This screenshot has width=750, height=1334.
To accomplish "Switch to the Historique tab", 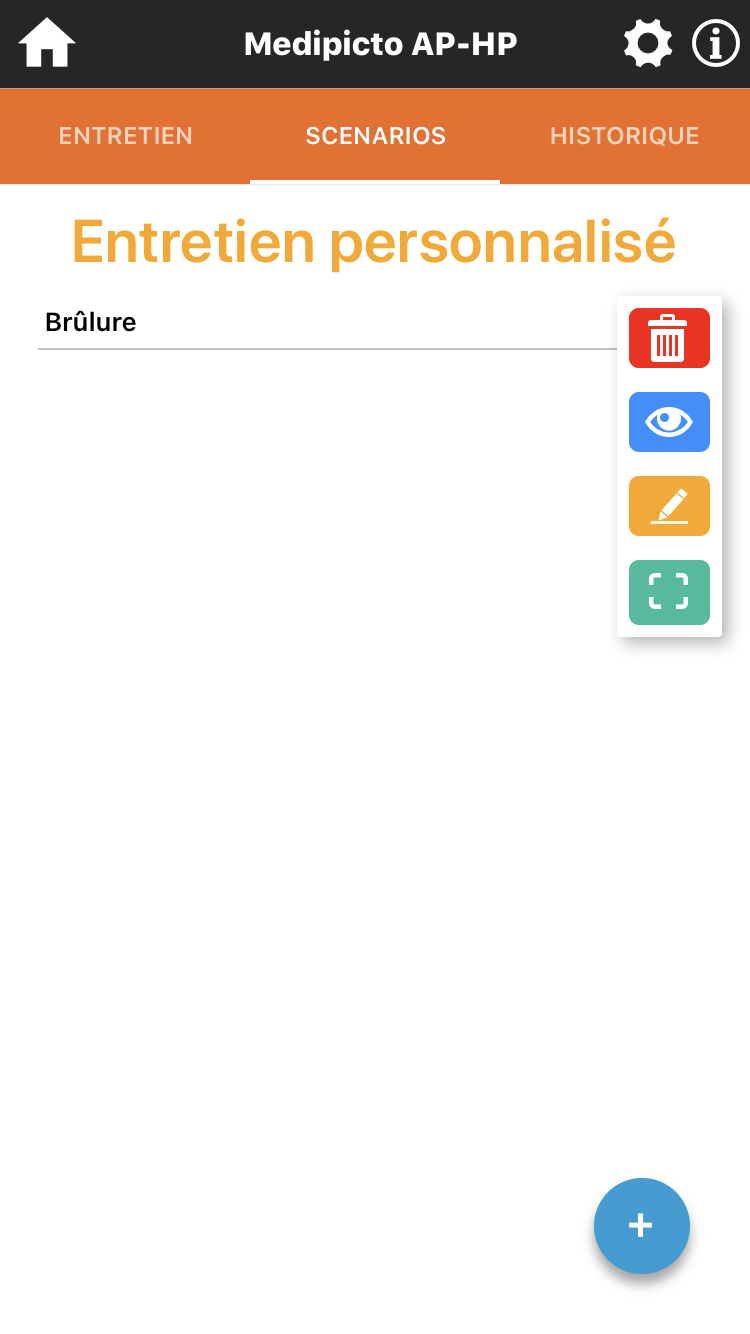I will [624, 136].
